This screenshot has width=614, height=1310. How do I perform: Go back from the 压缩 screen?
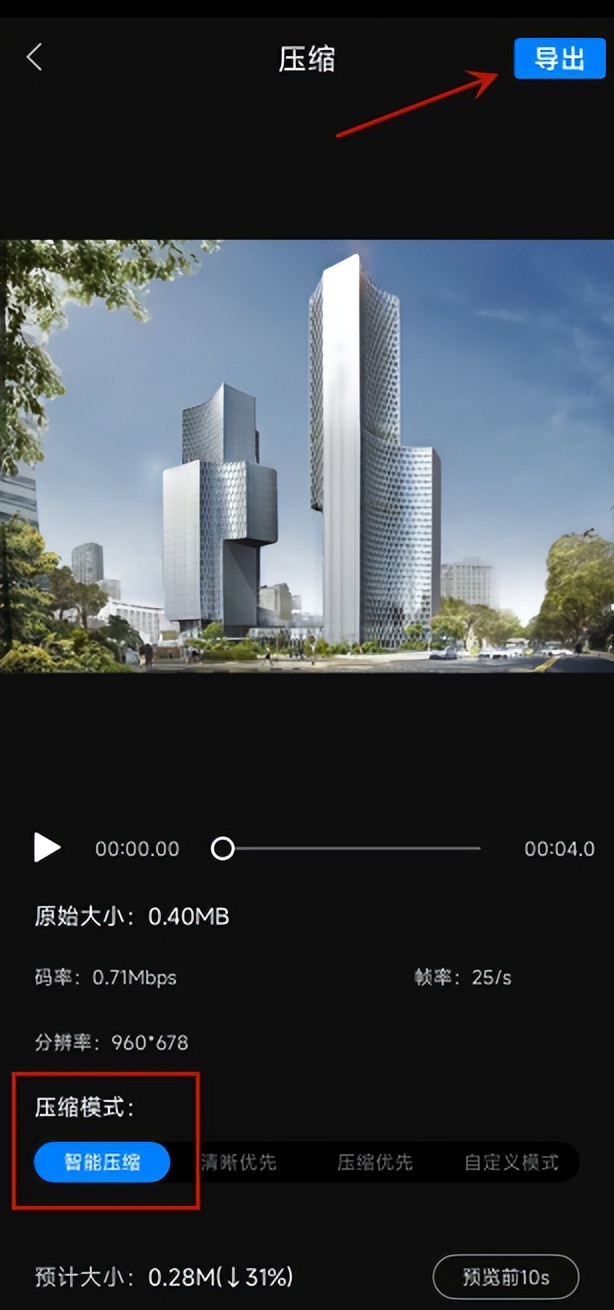[34, 58]
